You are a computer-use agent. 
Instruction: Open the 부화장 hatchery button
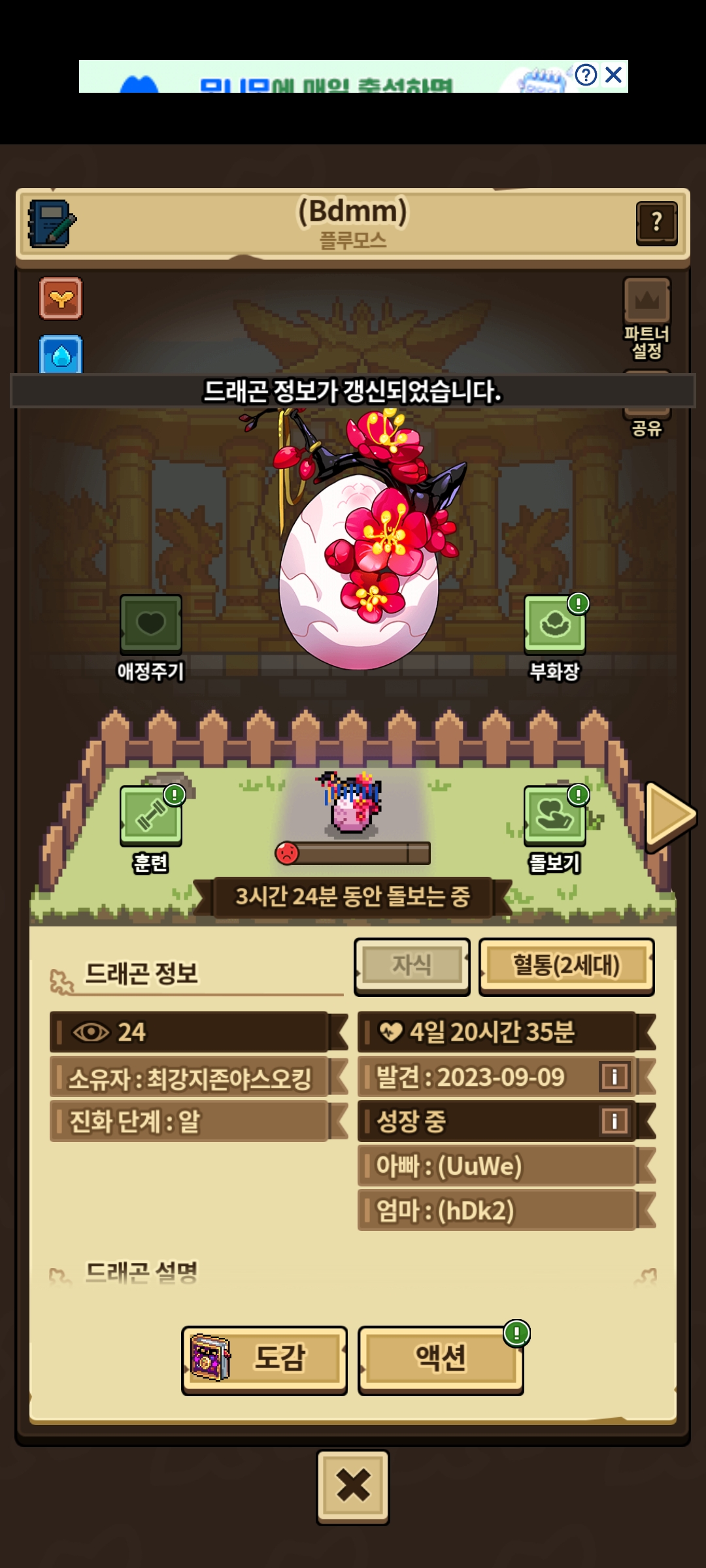click(x=555, y=637)
